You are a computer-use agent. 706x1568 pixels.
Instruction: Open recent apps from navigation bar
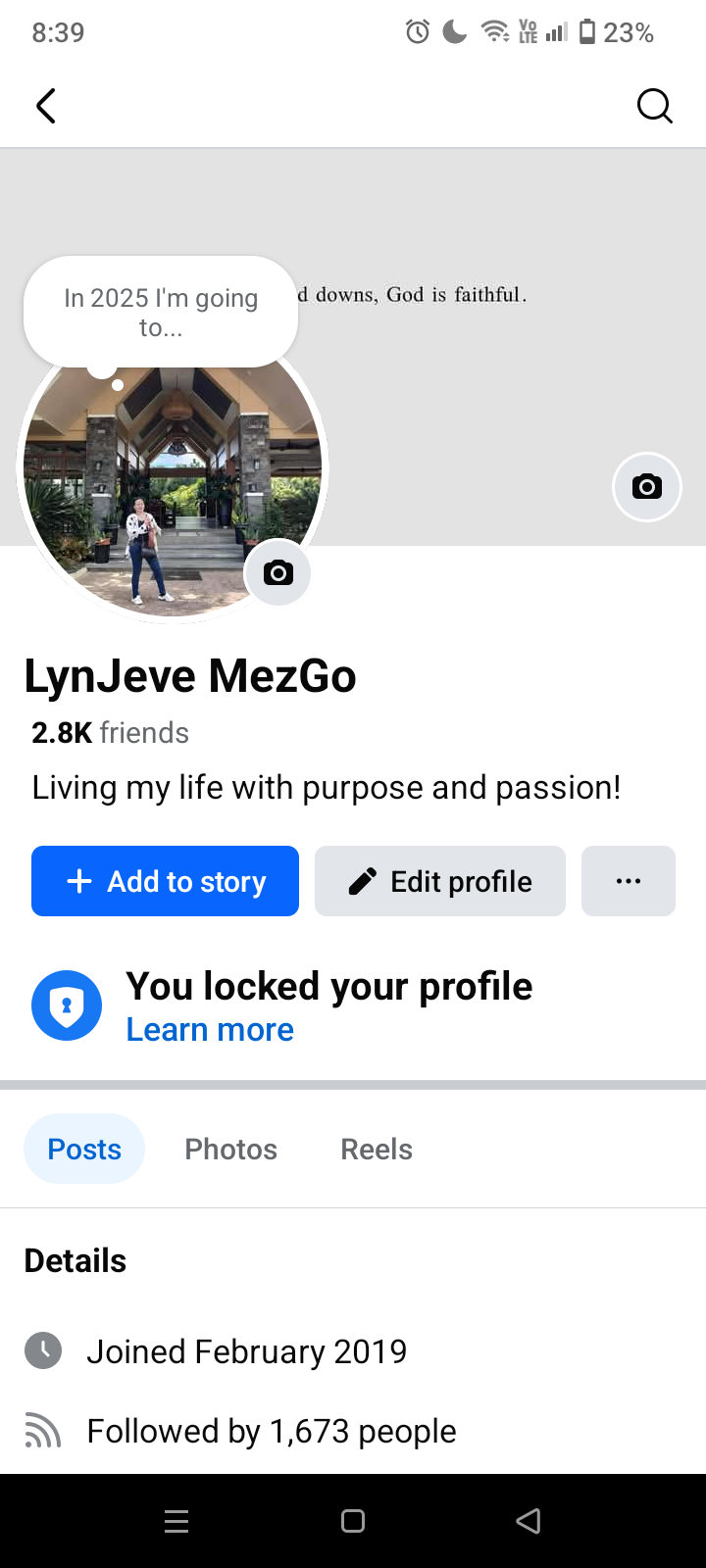point(176,1521)
